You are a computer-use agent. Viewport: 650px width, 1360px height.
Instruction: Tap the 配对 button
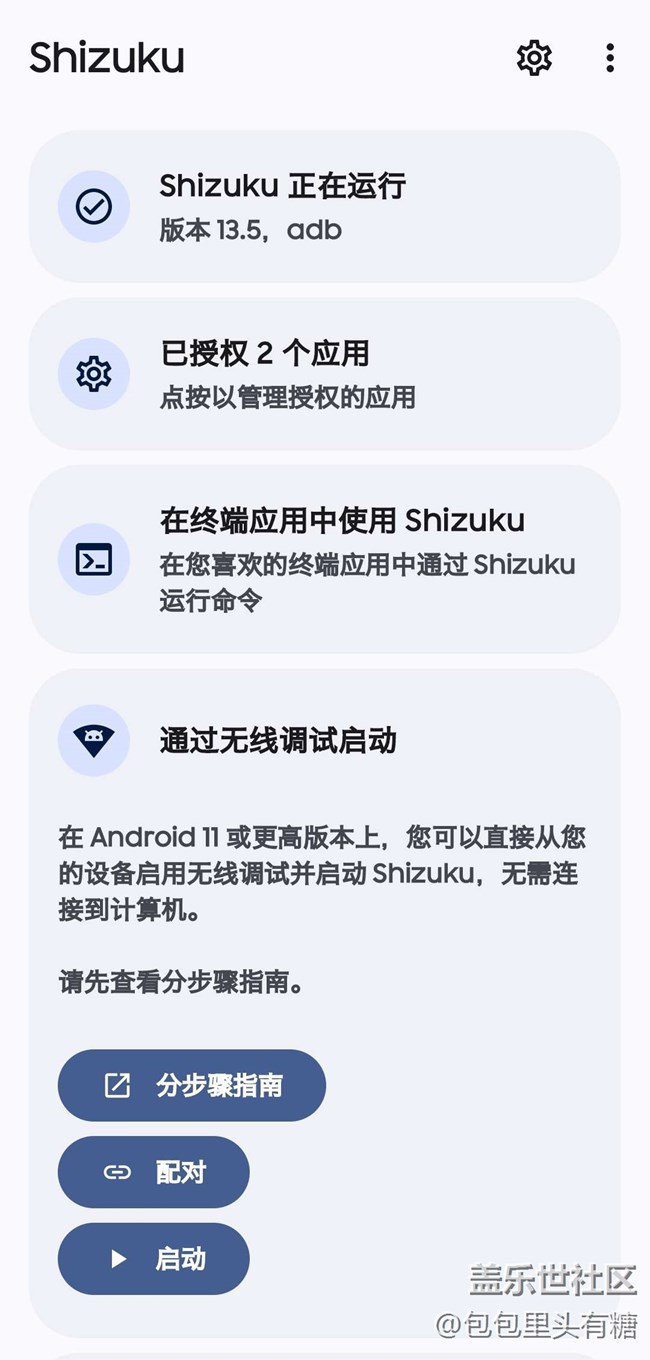pos(154,1172)
